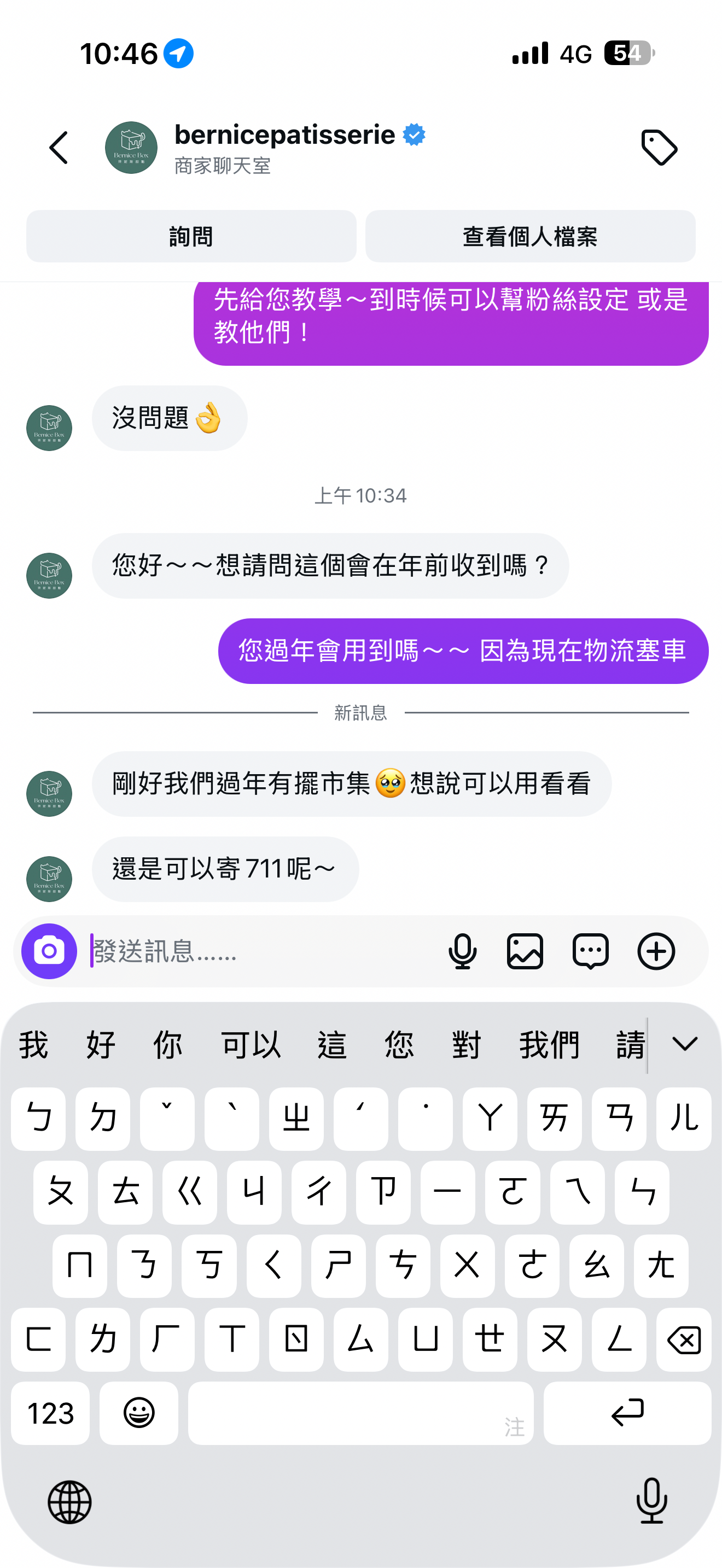This screenshot has height=1568, width=722.
Task: Switch keyboard to 123 numbers
Action: 50,1413
